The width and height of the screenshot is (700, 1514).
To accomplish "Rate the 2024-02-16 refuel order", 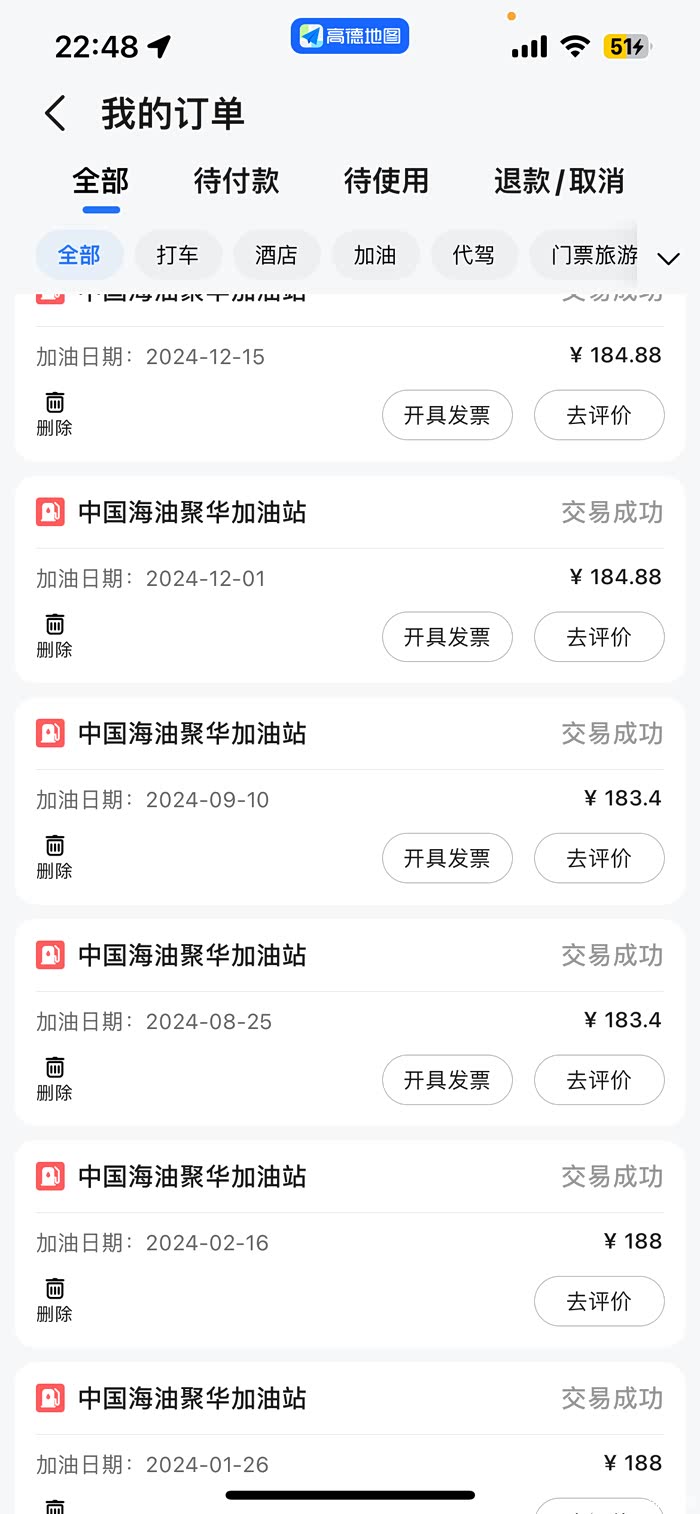I will click(x=599, y=1301).
